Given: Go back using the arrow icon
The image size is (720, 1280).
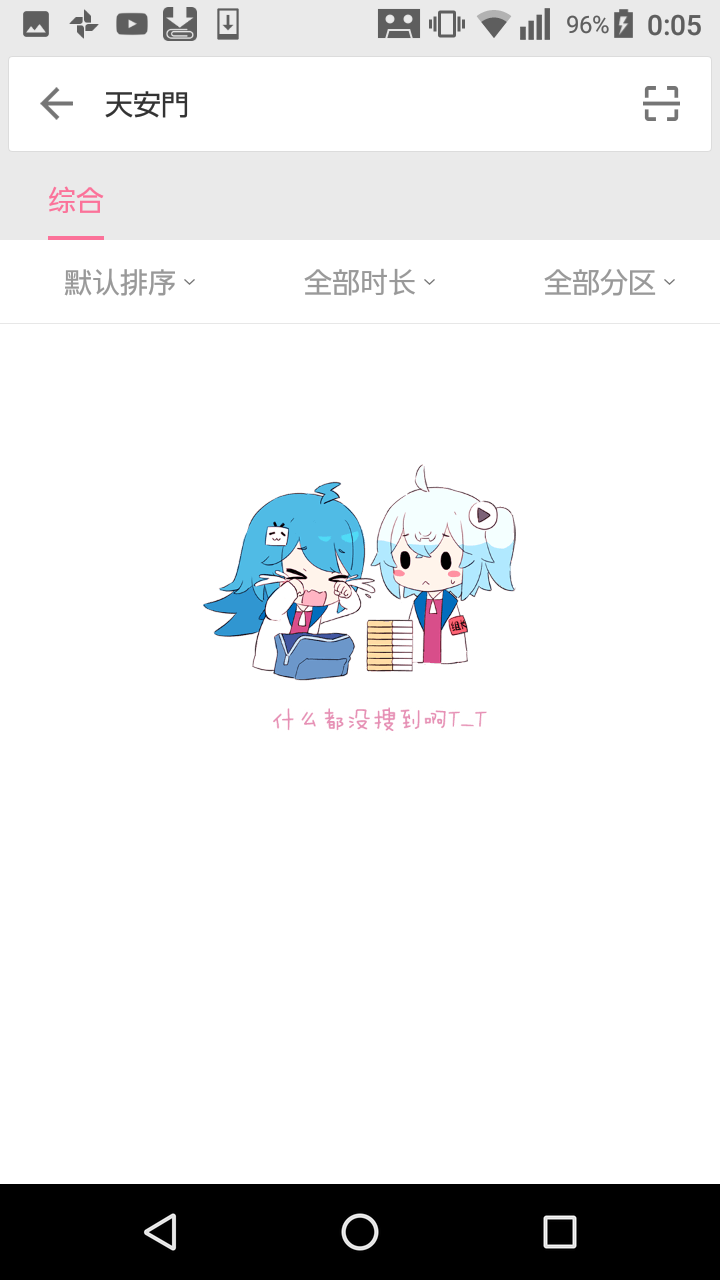Looking at the screenshot, I should 57,104.
